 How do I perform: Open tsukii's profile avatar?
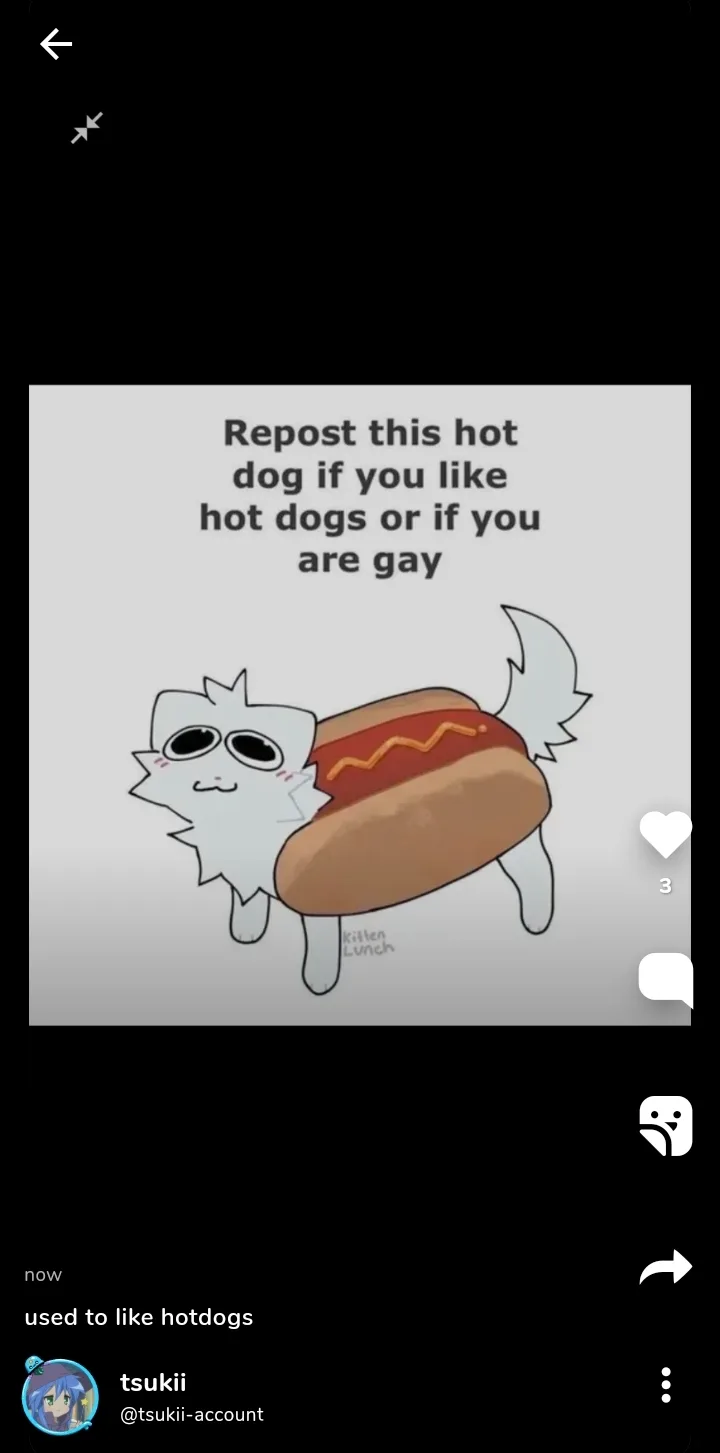tap(60, 1397)
